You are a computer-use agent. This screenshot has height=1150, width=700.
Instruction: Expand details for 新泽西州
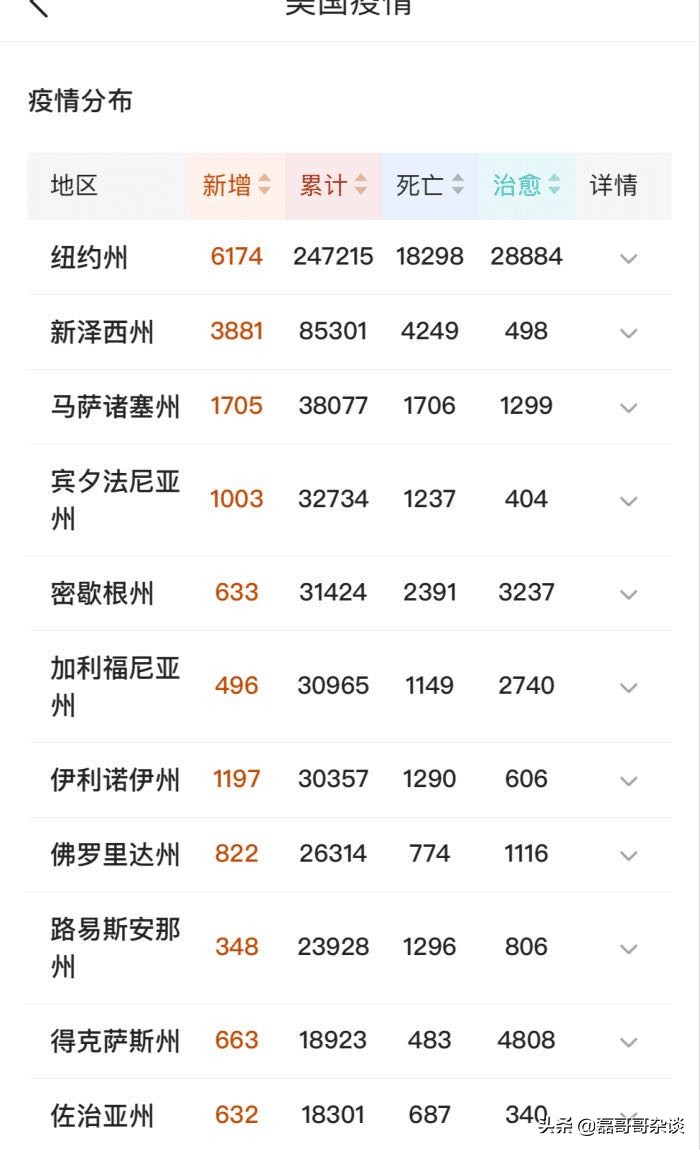pos(628,333)
